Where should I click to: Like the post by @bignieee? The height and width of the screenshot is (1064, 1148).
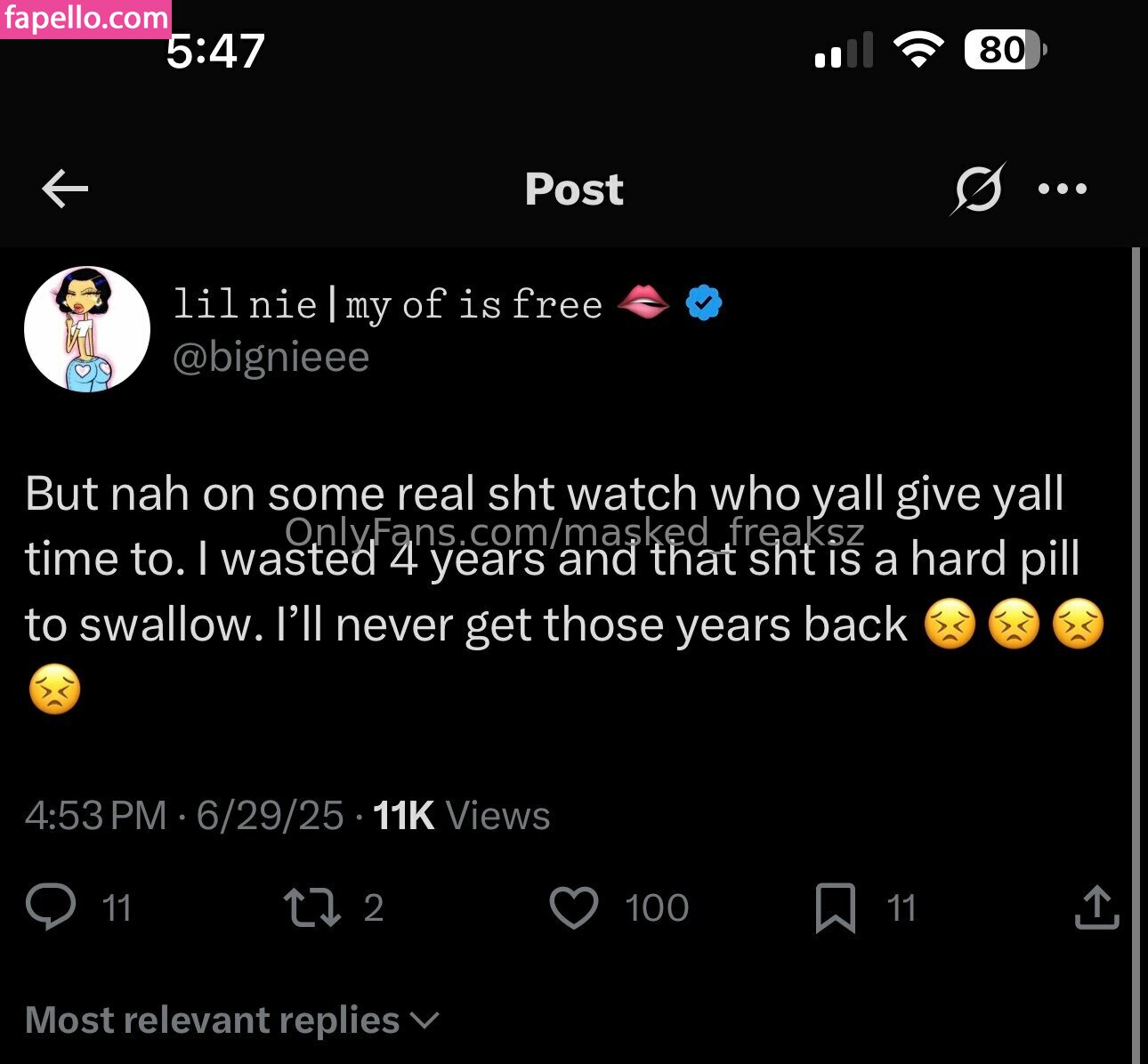tap(574, 907)
